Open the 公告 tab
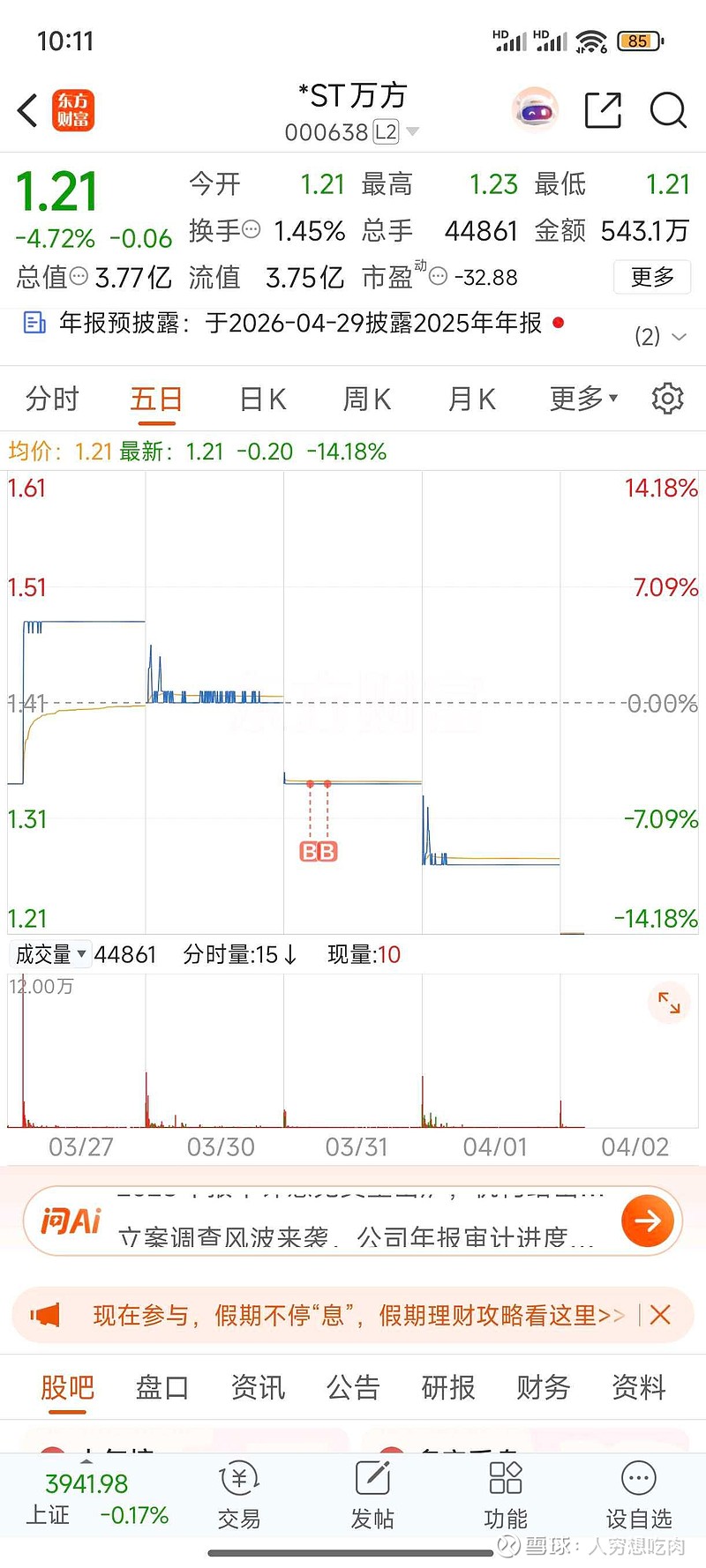706x1568 pixels. (353, 1387)
